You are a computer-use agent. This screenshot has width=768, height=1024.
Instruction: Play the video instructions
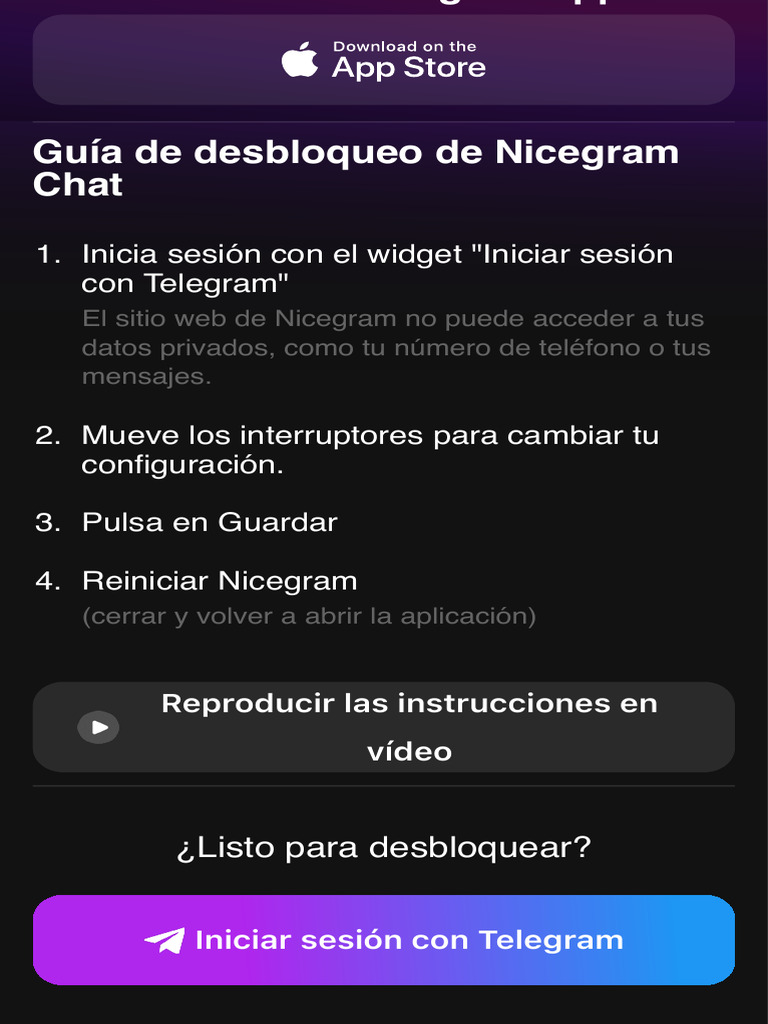384,727
